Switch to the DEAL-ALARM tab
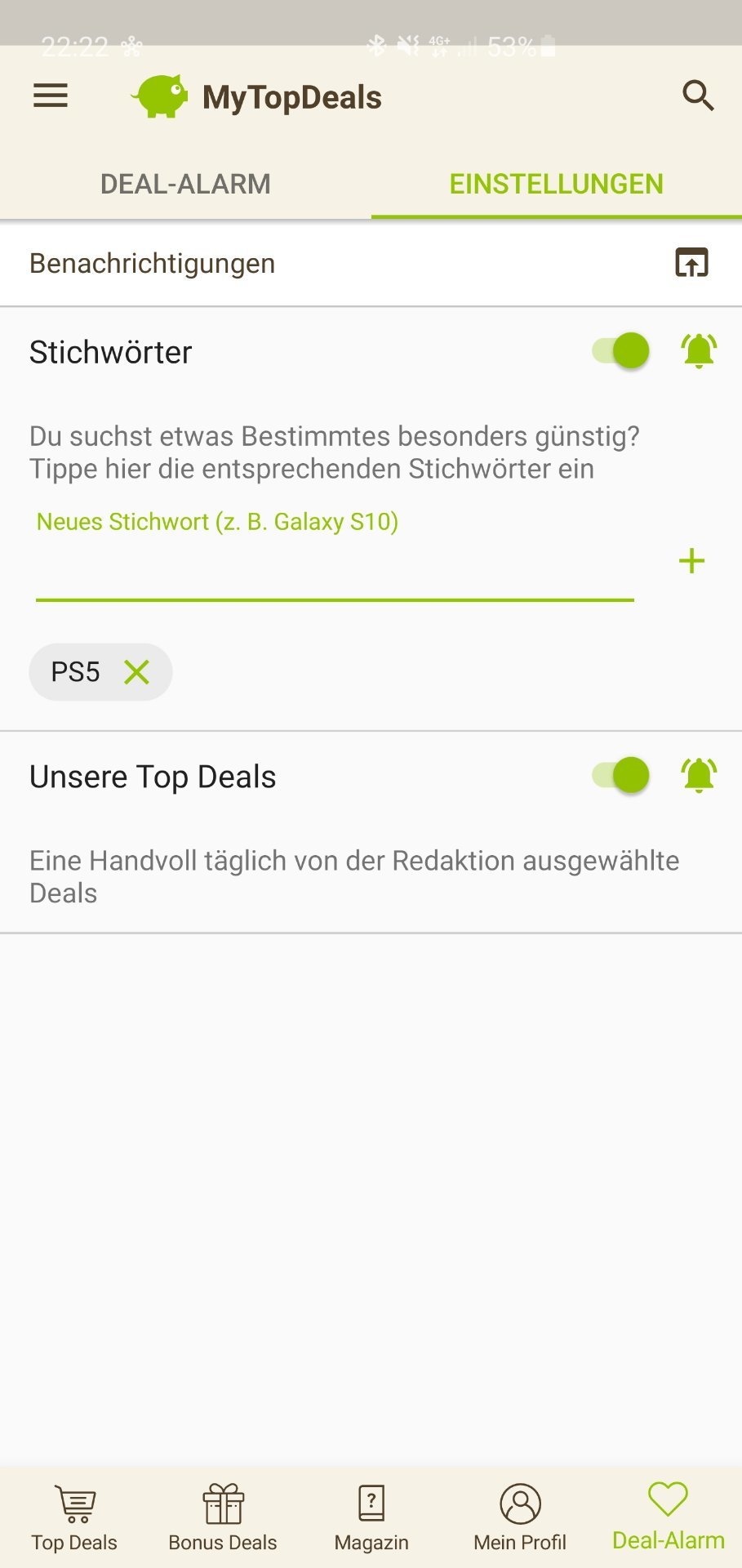 [x=185, y=184]
